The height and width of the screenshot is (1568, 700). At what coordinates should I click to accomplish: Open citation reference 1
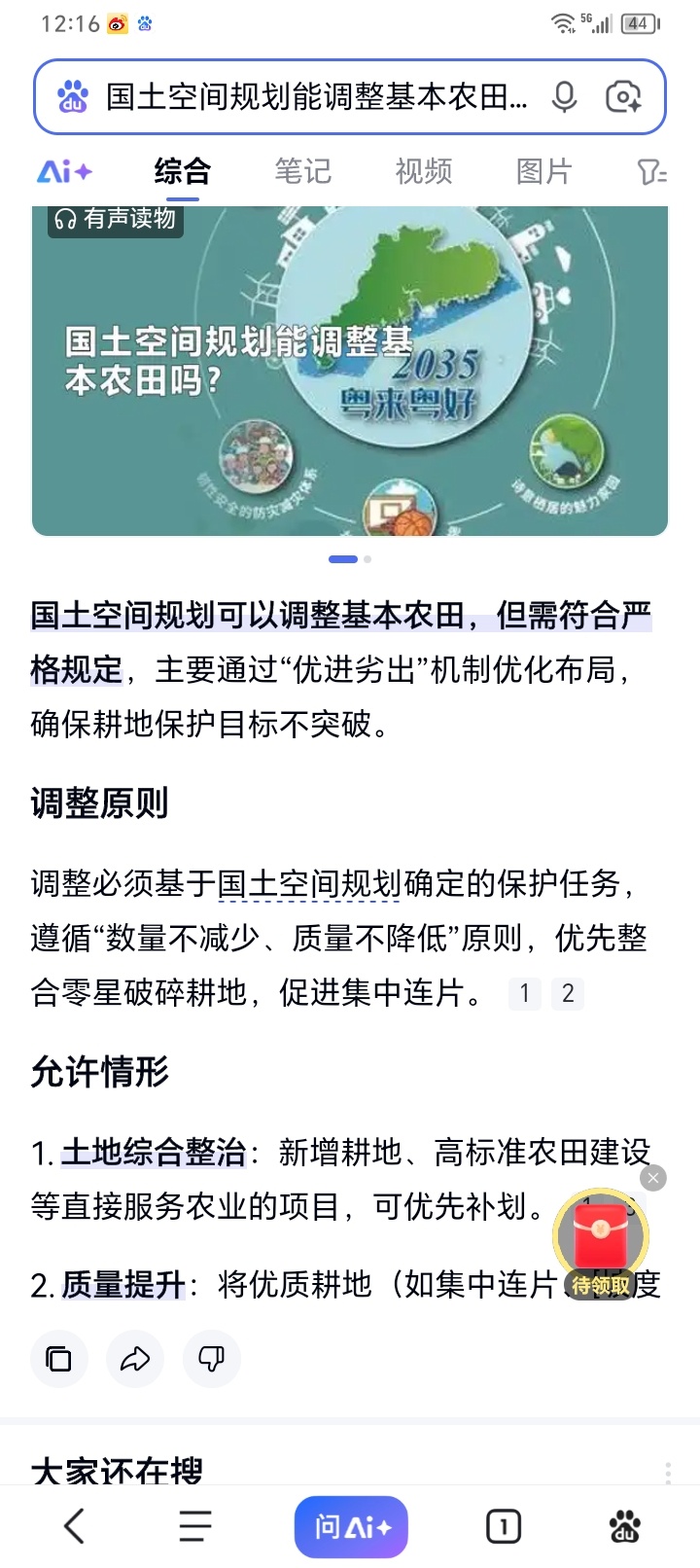click(x=525, y=993)
